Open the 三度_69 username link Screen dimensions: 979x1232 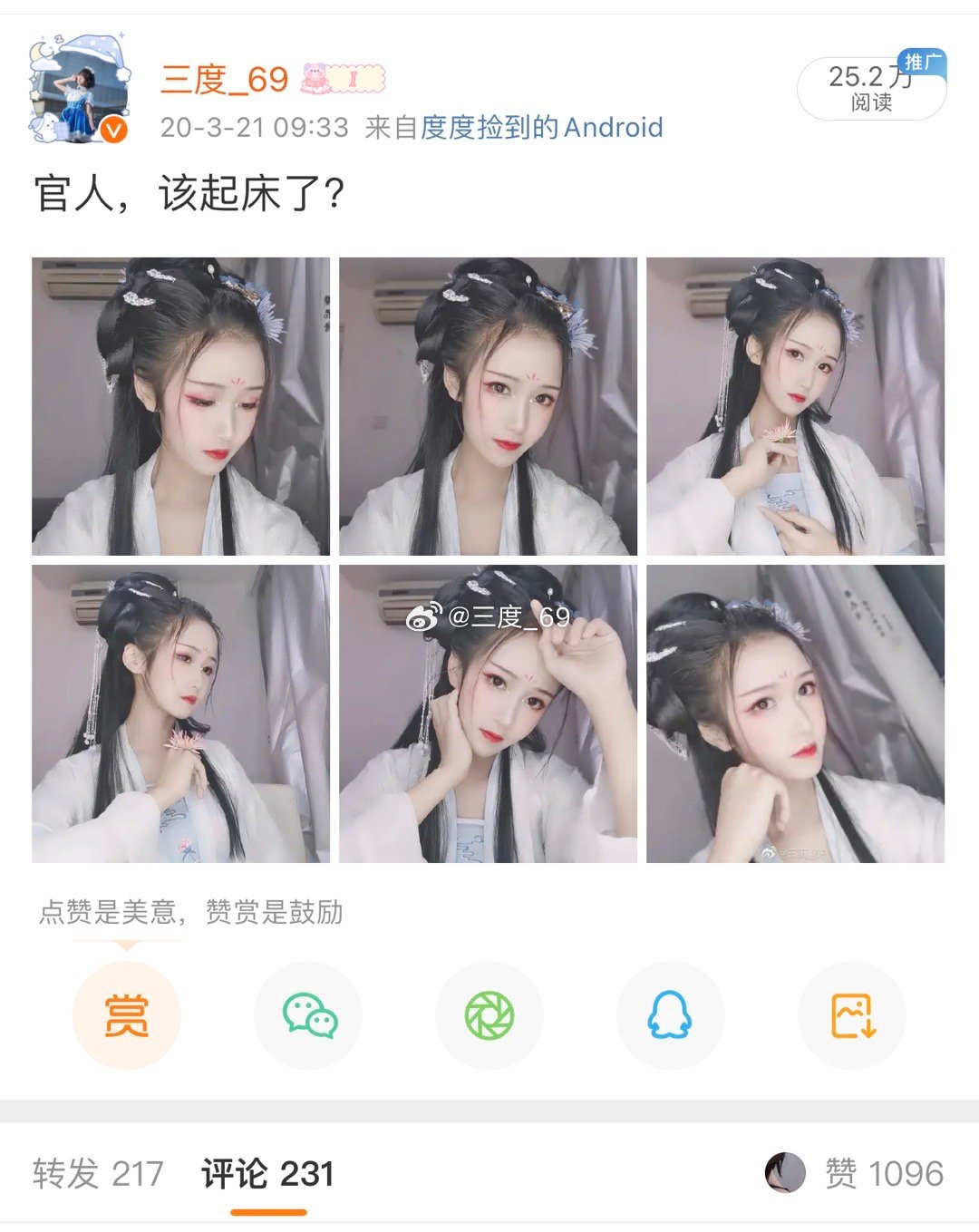224,80
